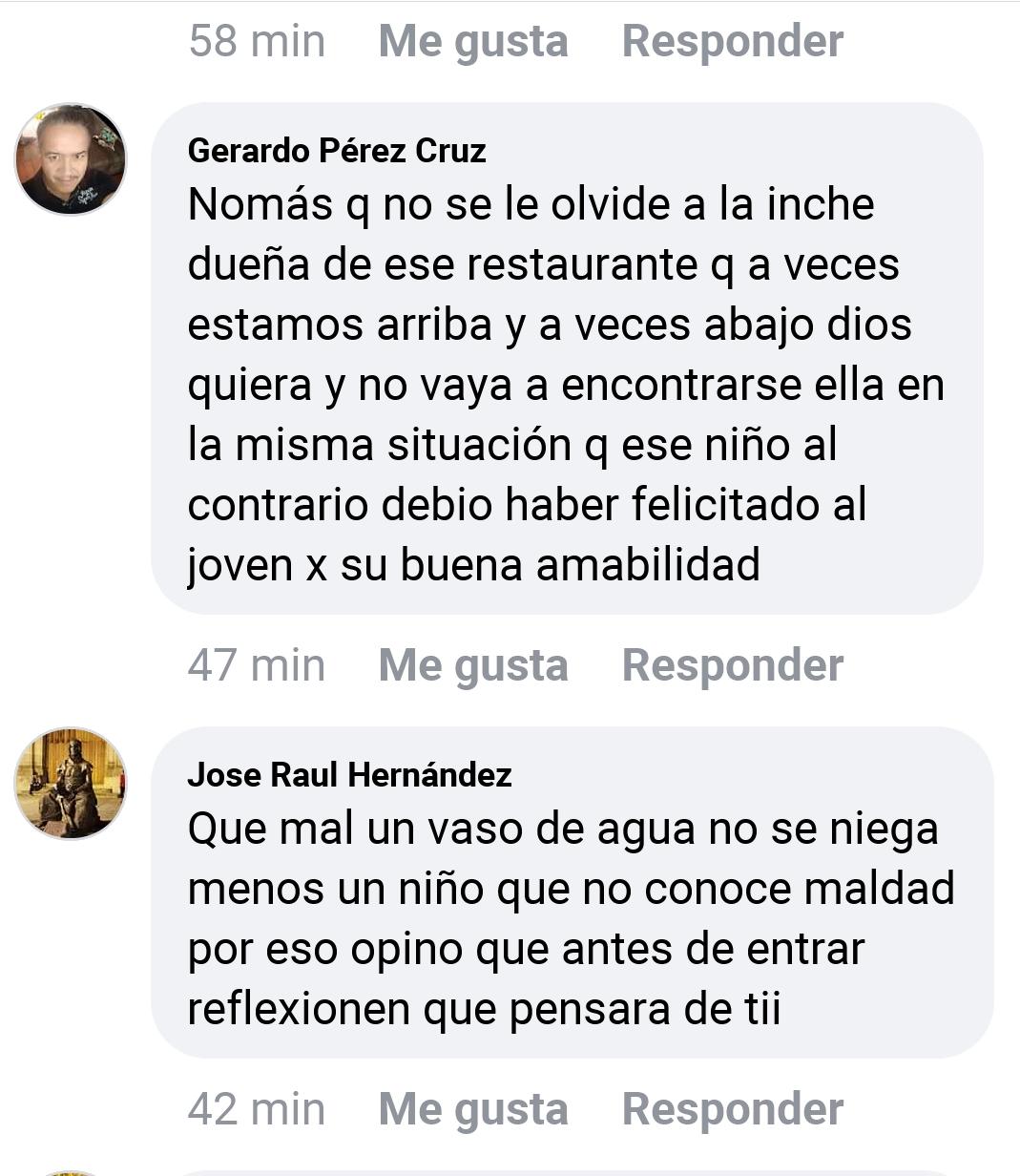Reply to the comment posted 58 min ago
Image resolution: width=1020 pixels, height=1176 pixels.
[x=732, y=41]
